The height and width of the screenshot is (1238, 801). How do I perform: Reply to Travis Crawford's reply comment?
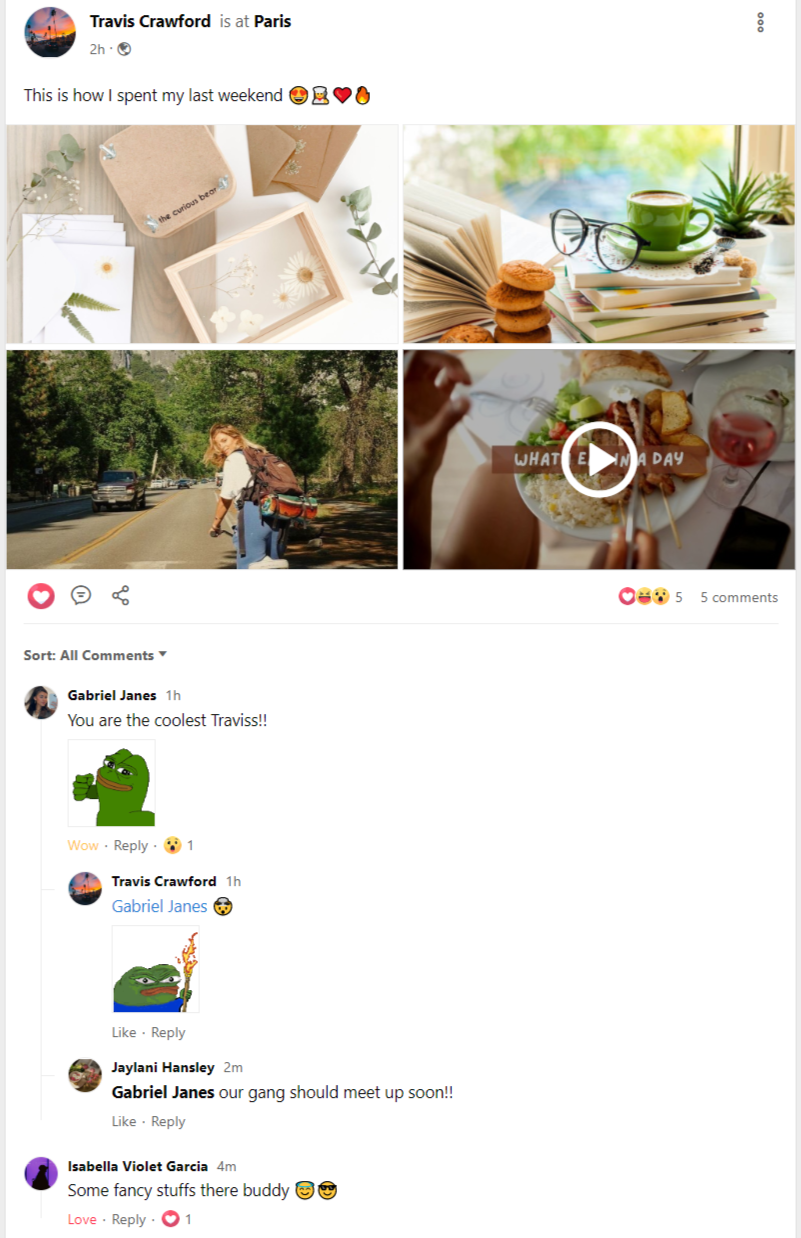tap(168, 1032)
